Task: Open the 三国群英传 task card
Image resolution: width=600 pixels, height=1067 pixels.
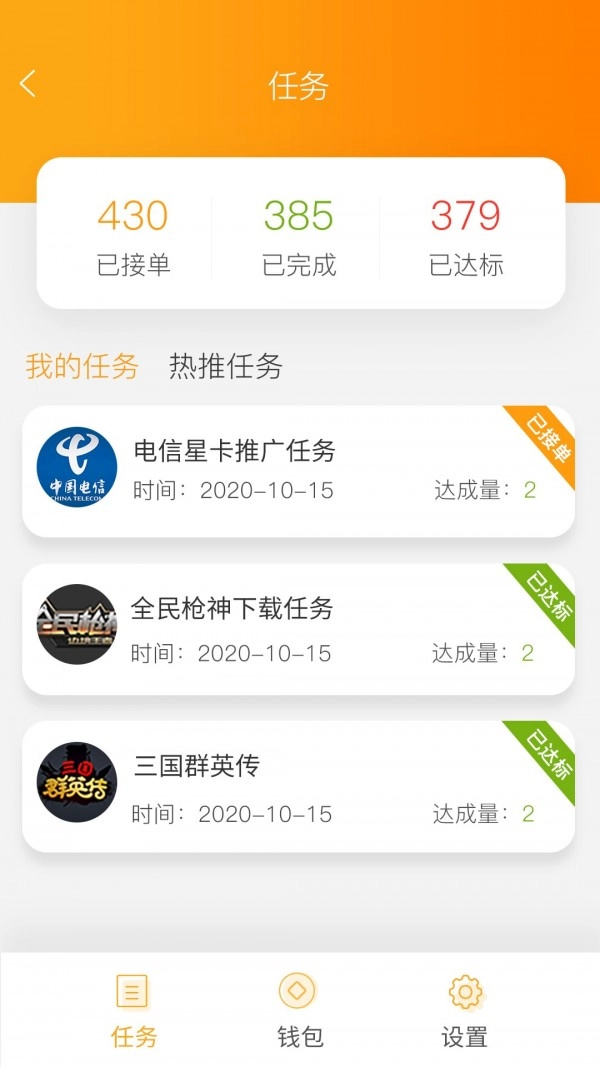Action: pos(298,786)
